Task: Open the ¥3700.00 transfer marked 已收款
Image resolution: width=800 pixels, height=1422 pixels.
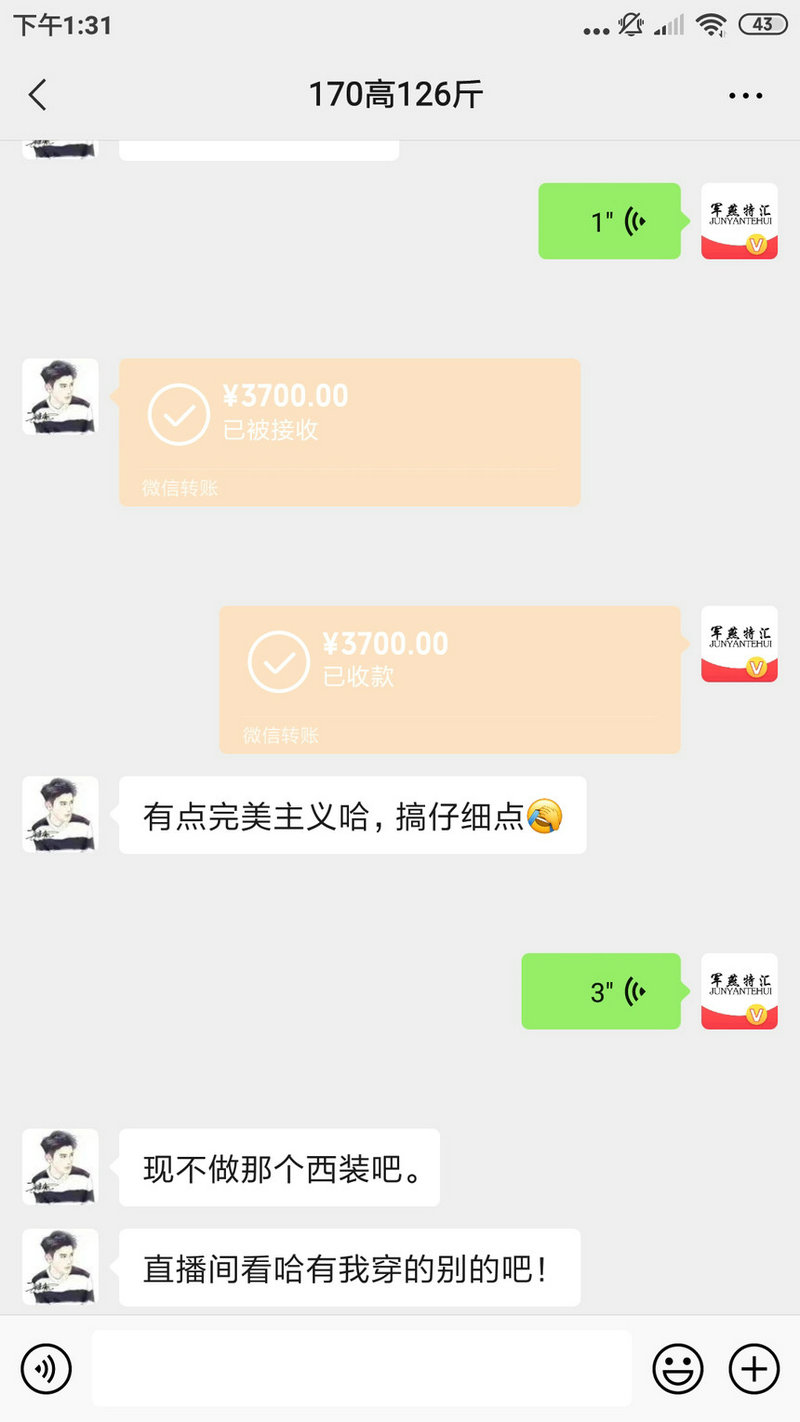Action: click(x=449, y=678)
